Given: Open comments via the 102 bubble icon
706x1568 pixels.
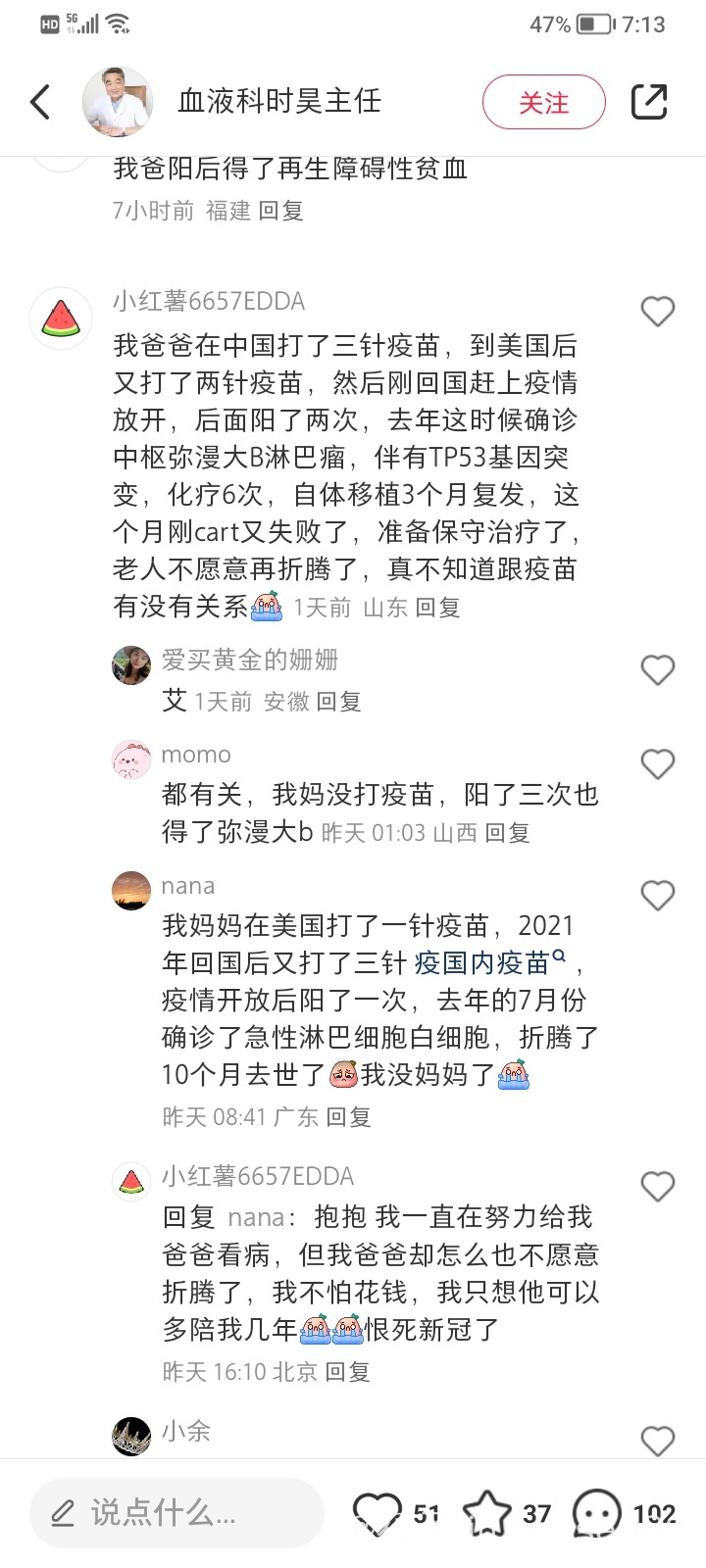Looking at the screenshot, I should (597, 1514).
